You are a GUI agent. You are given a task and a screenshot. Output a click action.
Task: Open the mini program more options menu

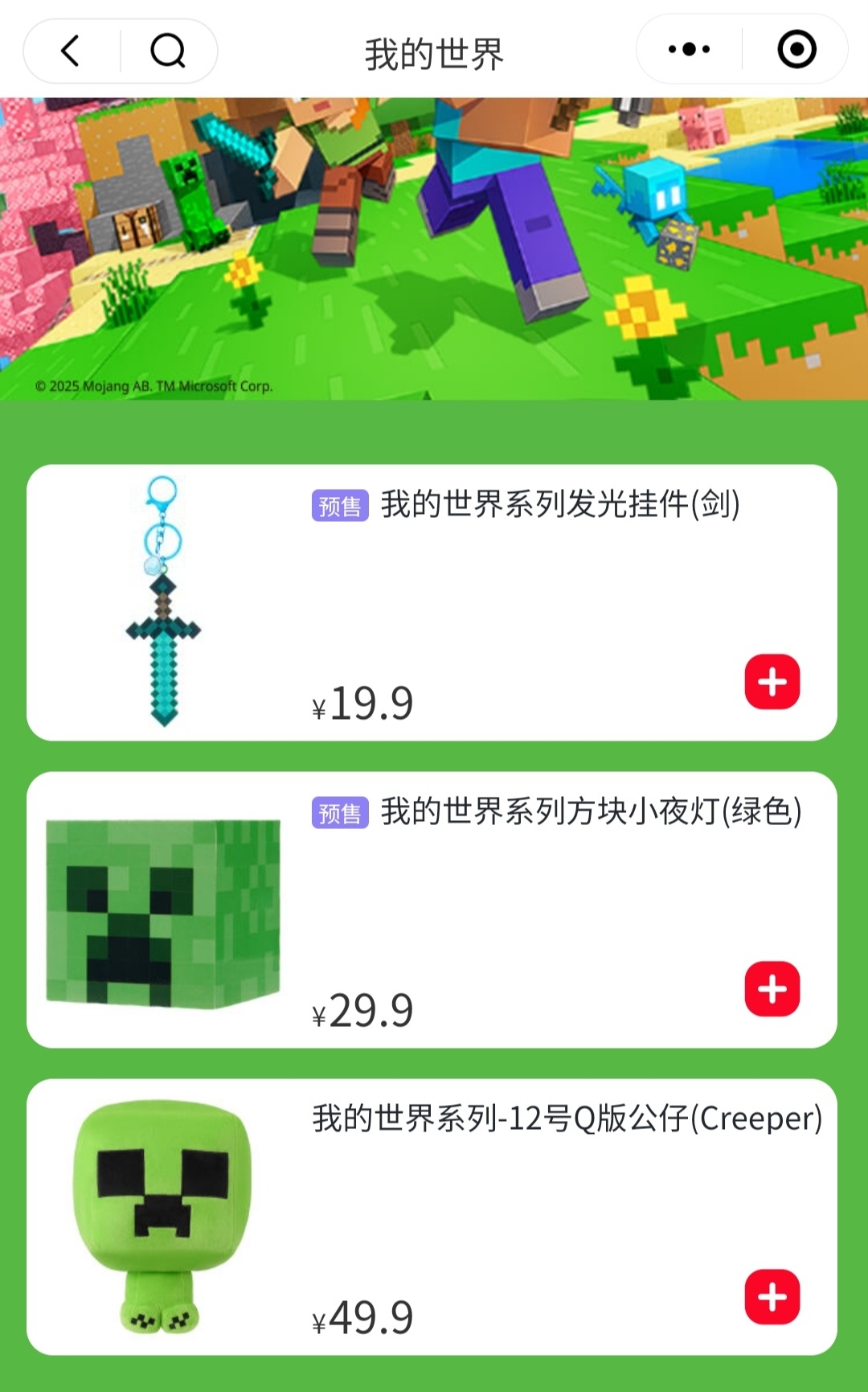(689, 50)
